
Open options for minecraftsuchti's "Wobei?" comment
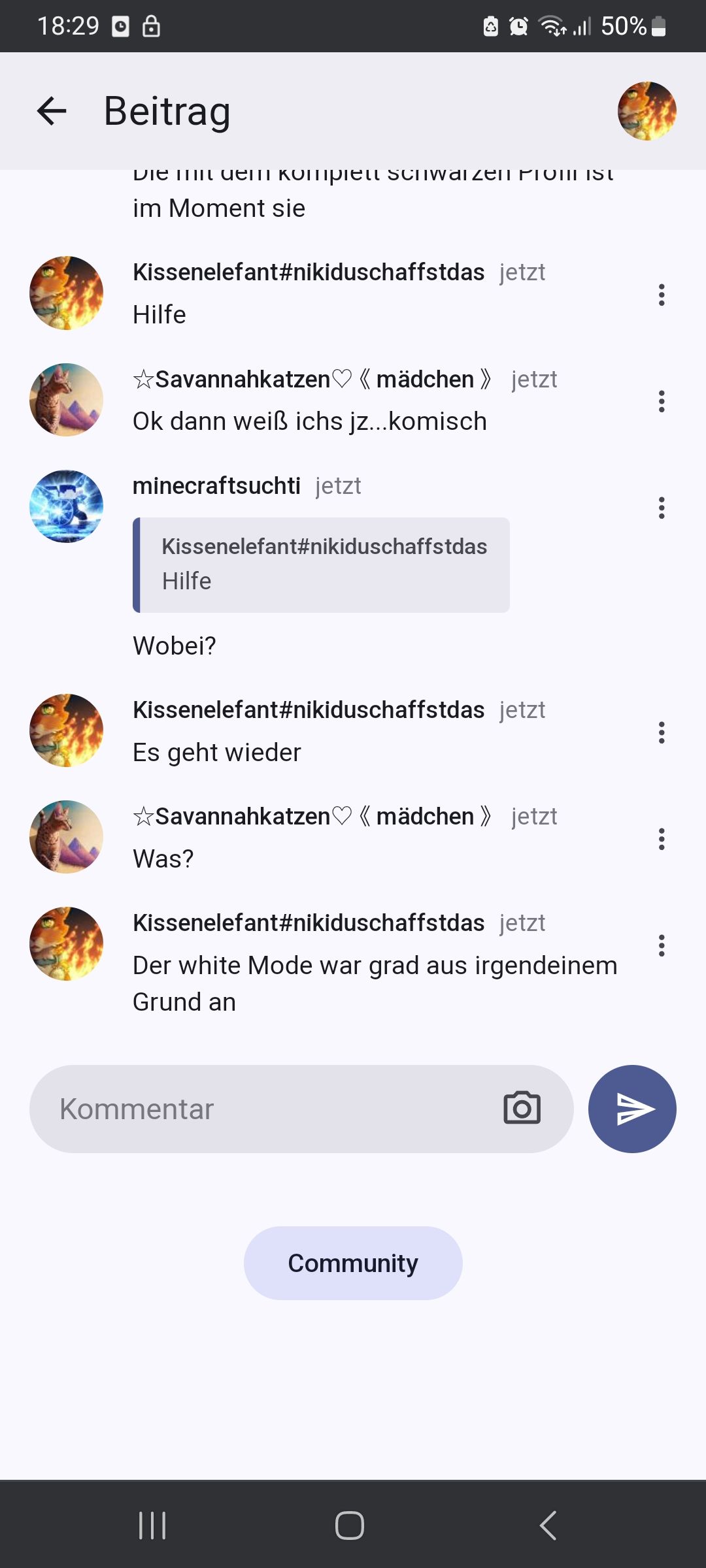point(662,508)
